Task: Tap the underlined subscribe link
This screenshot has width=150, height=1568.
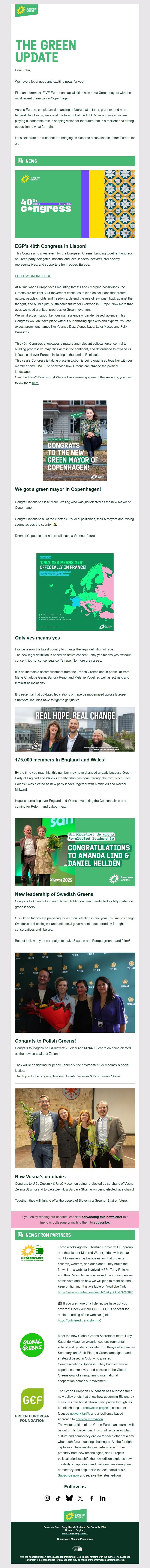Action: click(101, 1222)
